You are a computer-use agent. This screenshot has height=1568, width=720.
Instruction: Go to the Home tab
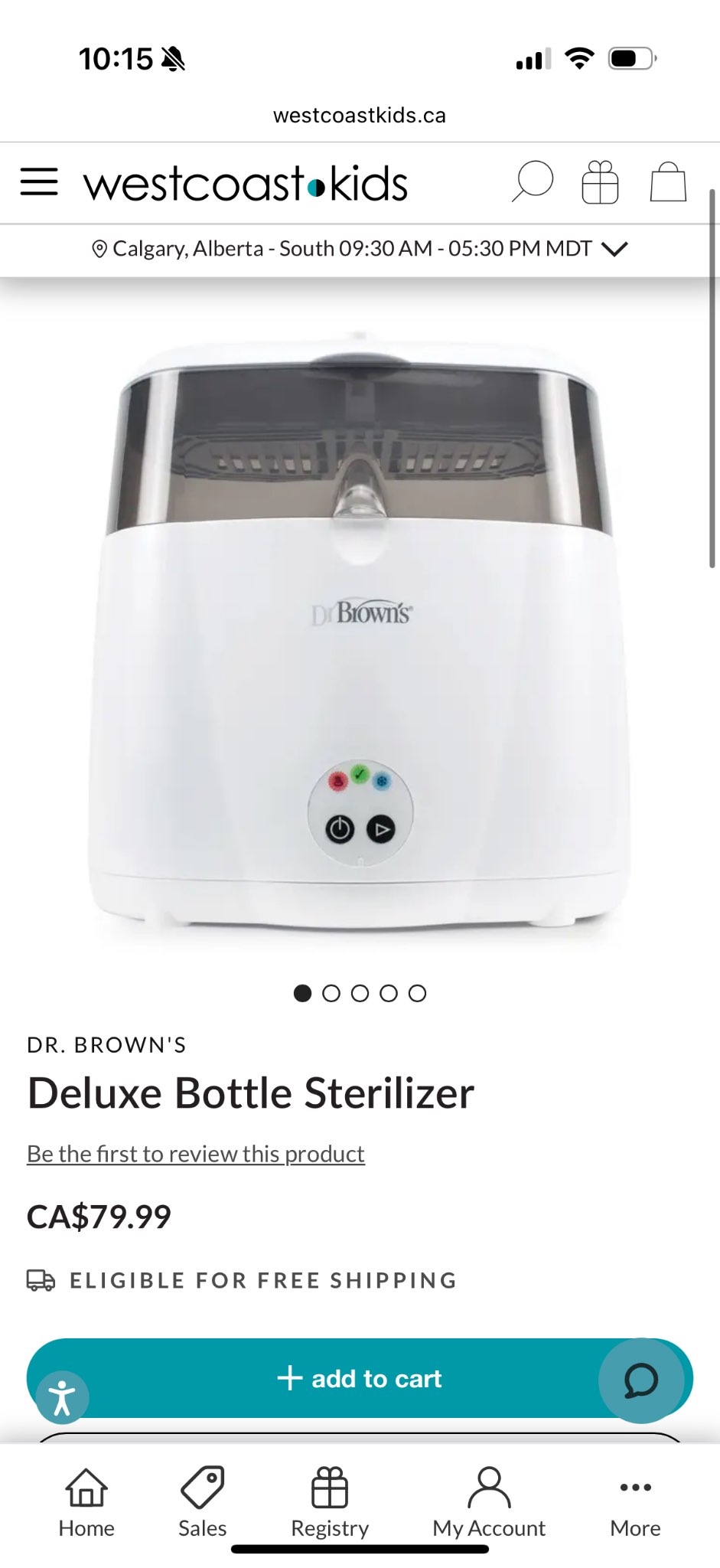86,1501
